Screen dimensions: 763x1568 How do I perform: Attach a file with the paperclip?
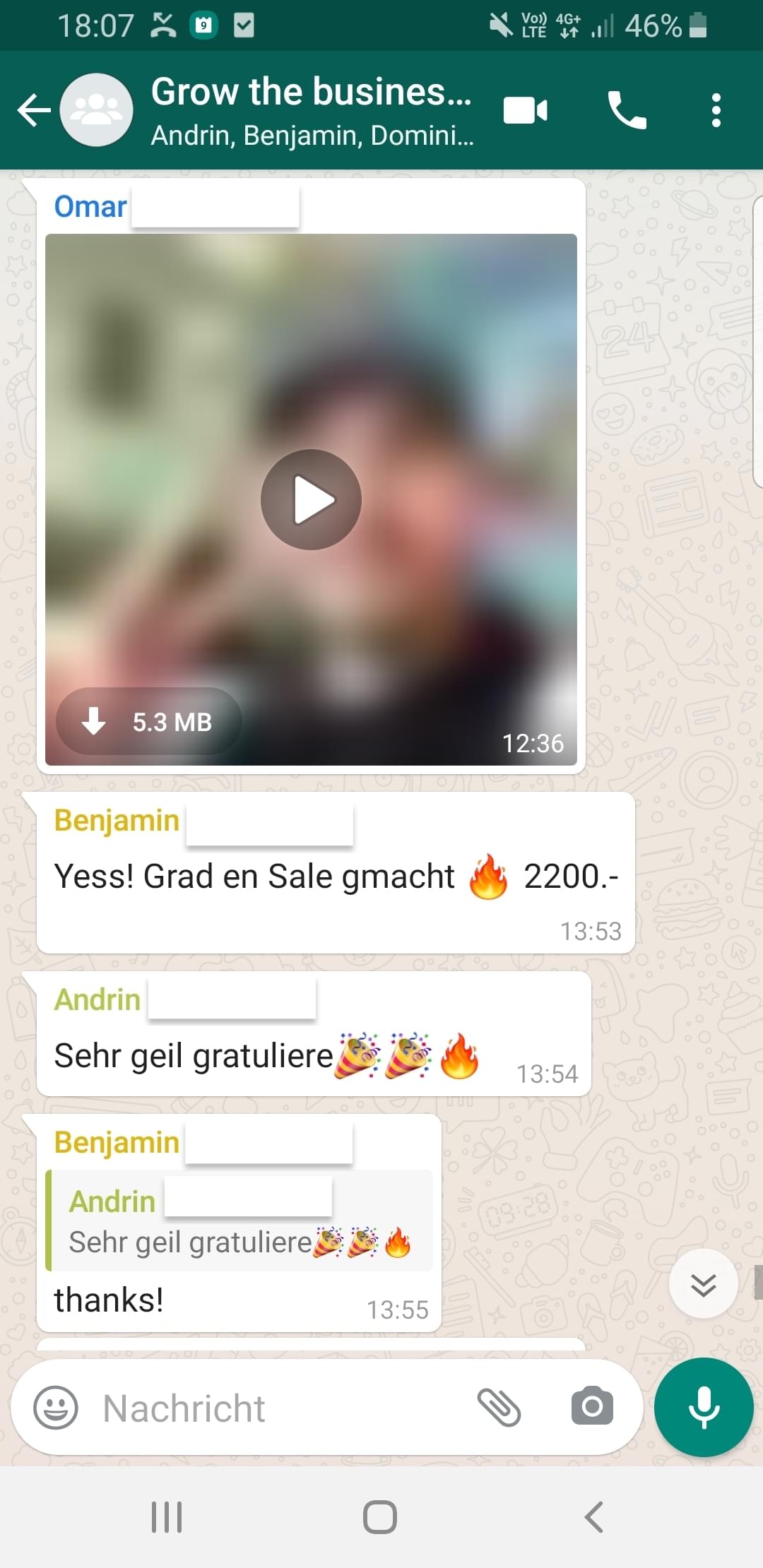coord(499,1407)
